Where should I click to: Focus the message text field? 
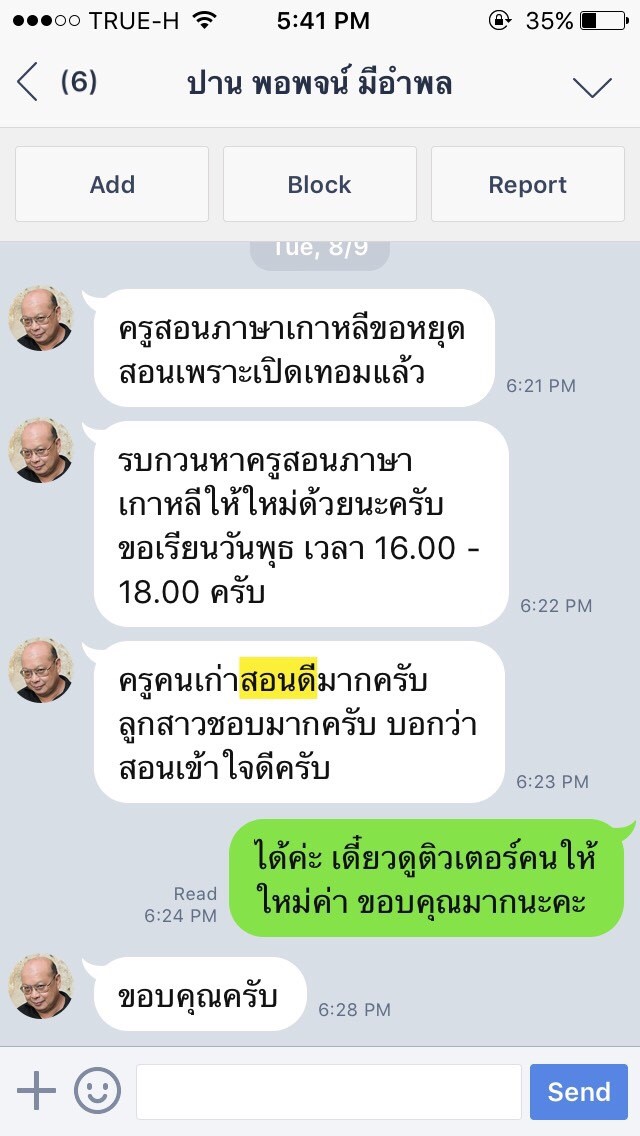pos(328,1091)
